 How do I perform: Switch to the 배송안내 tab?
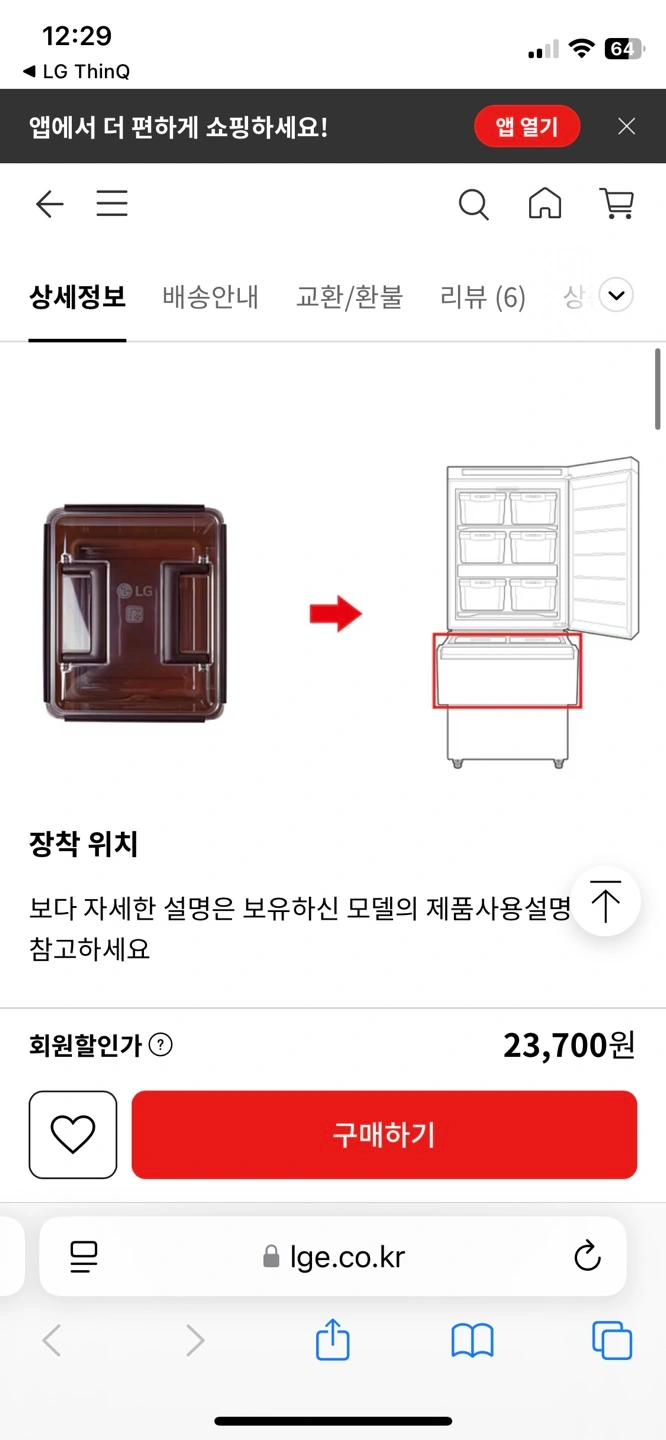pyautogui.click(x=210, y=297)
